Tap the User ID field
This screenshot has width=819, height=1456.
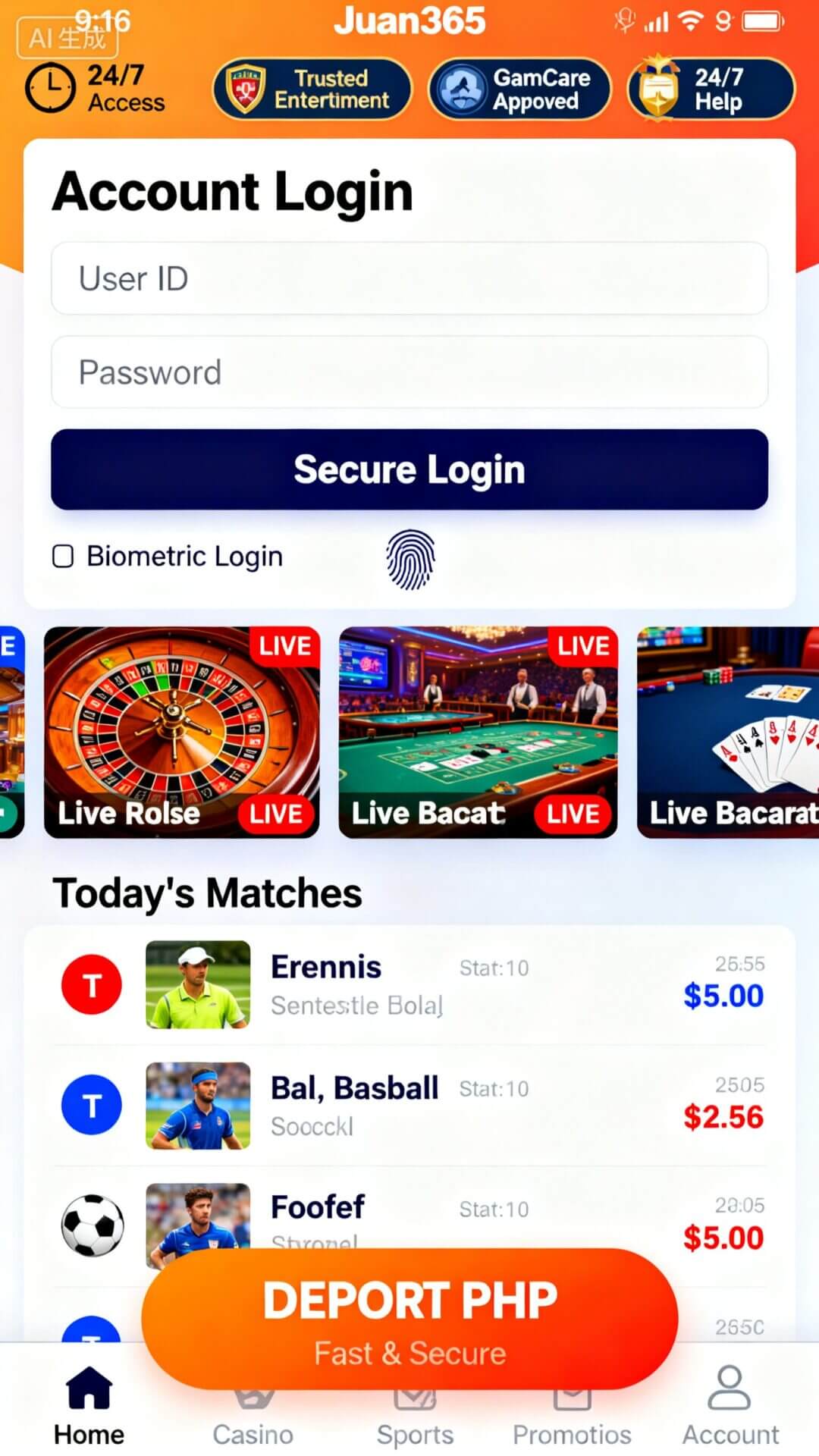coord(409,278)
